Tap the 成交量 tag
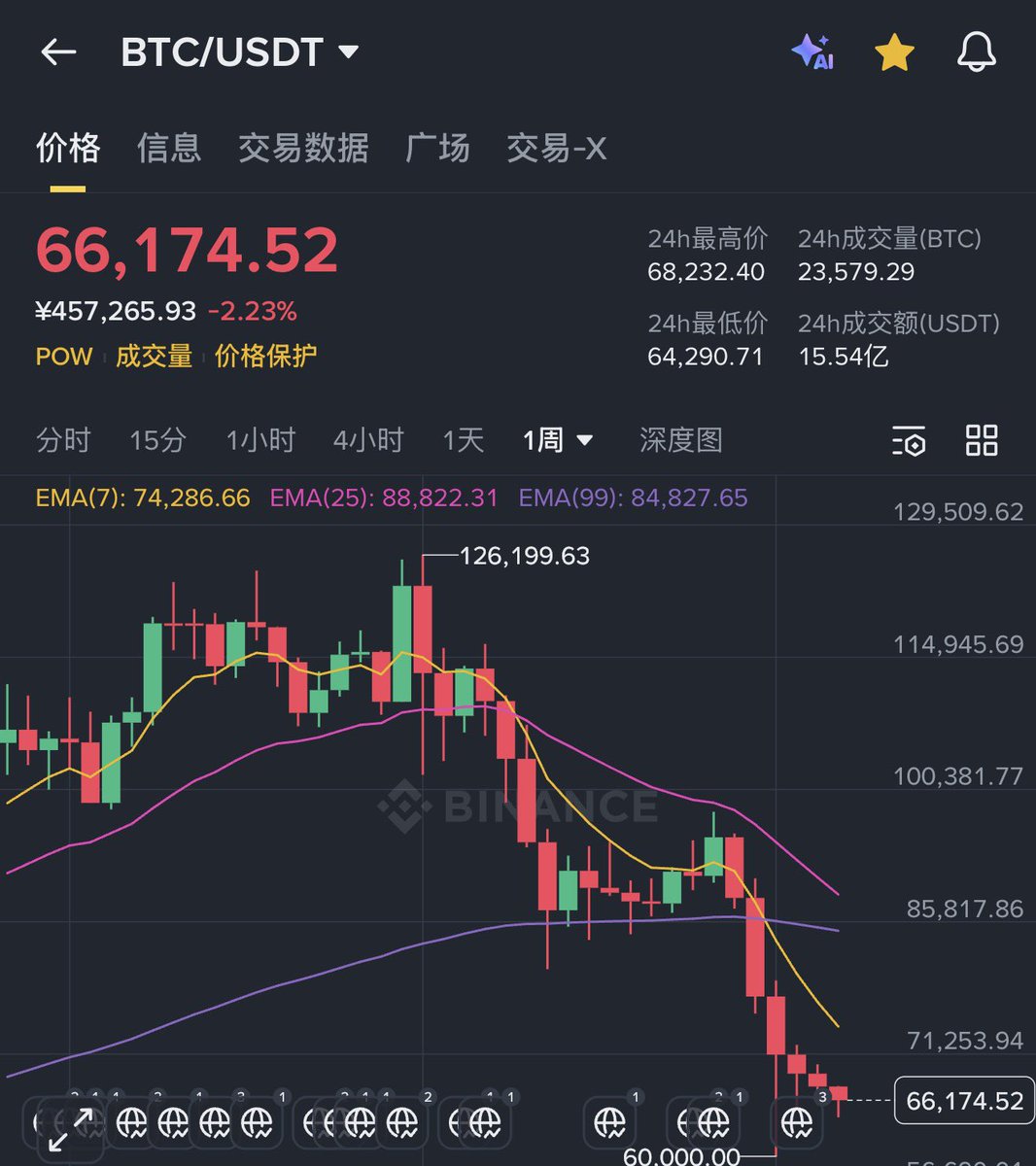The image size is (1036, 1166). tap(154, 357)
